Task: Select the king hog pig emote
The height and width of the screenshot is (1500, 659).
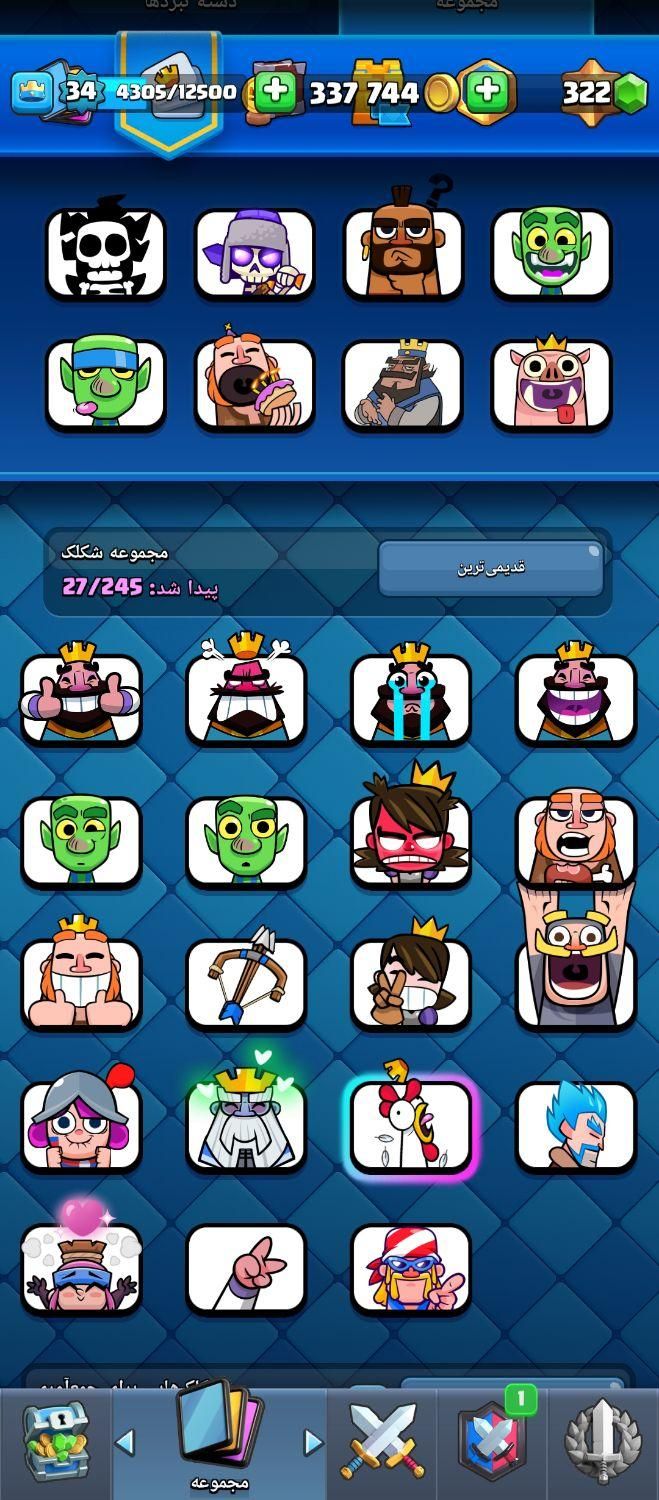Action: [551, 385]
